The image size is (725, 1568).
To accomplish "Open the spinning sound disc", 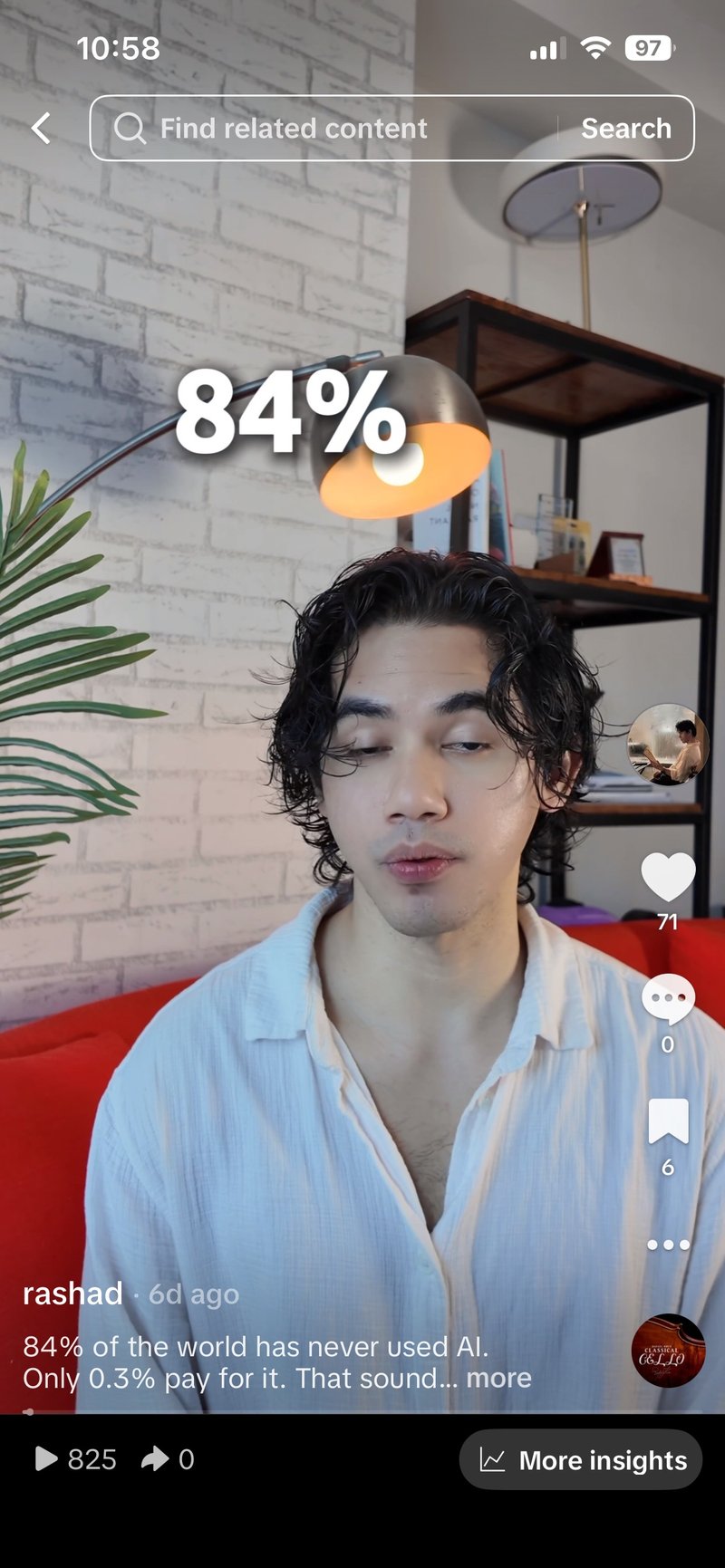I will (668, 1351).
